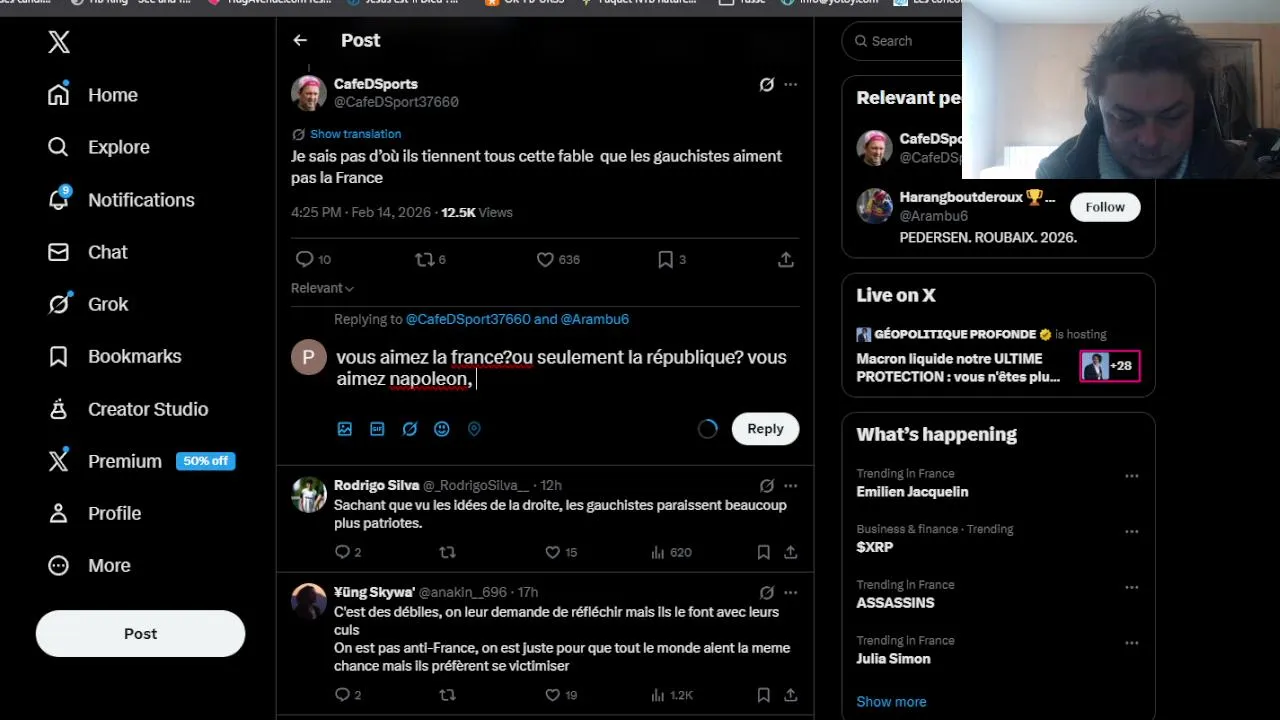Like CafeDSports' post
This screenshot has height=720, width=1280.
pos(545,260)
